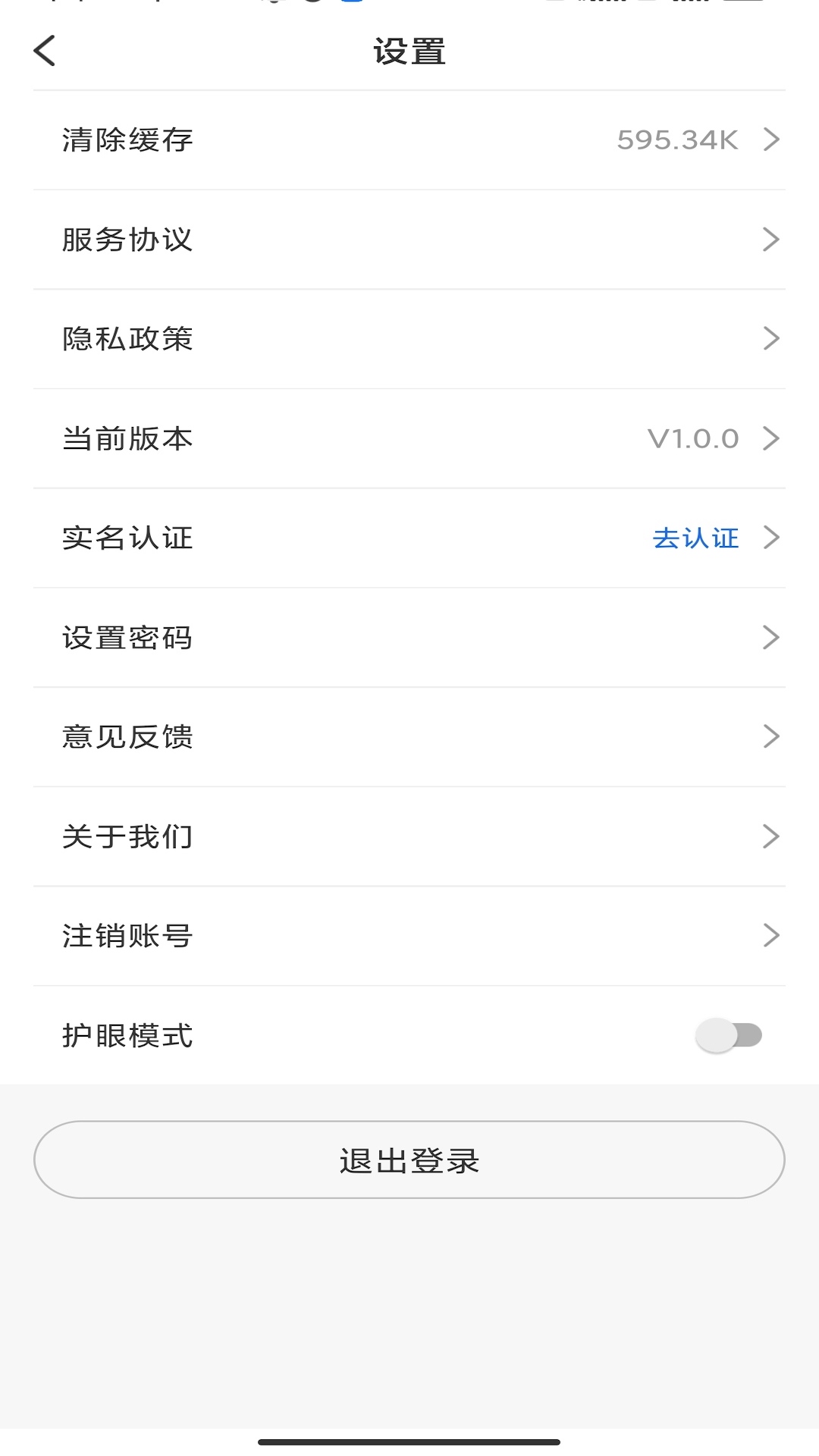Screen dimensions: 819x1456
Task: Tap the chevron next to 当前版本
Action: [772, 438]
